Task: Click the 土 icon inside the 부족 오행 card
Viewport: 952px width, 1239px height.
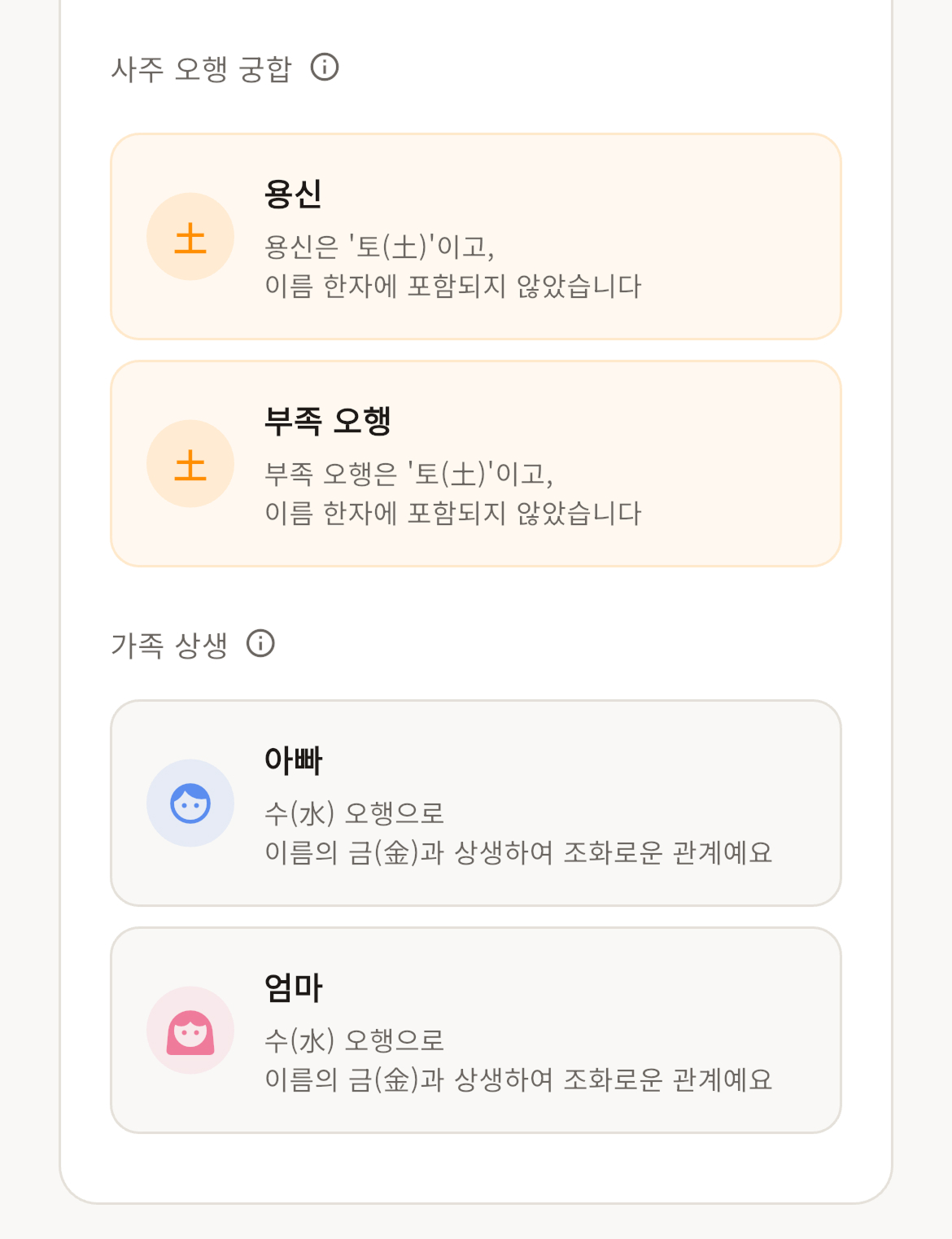Action: 190,462
